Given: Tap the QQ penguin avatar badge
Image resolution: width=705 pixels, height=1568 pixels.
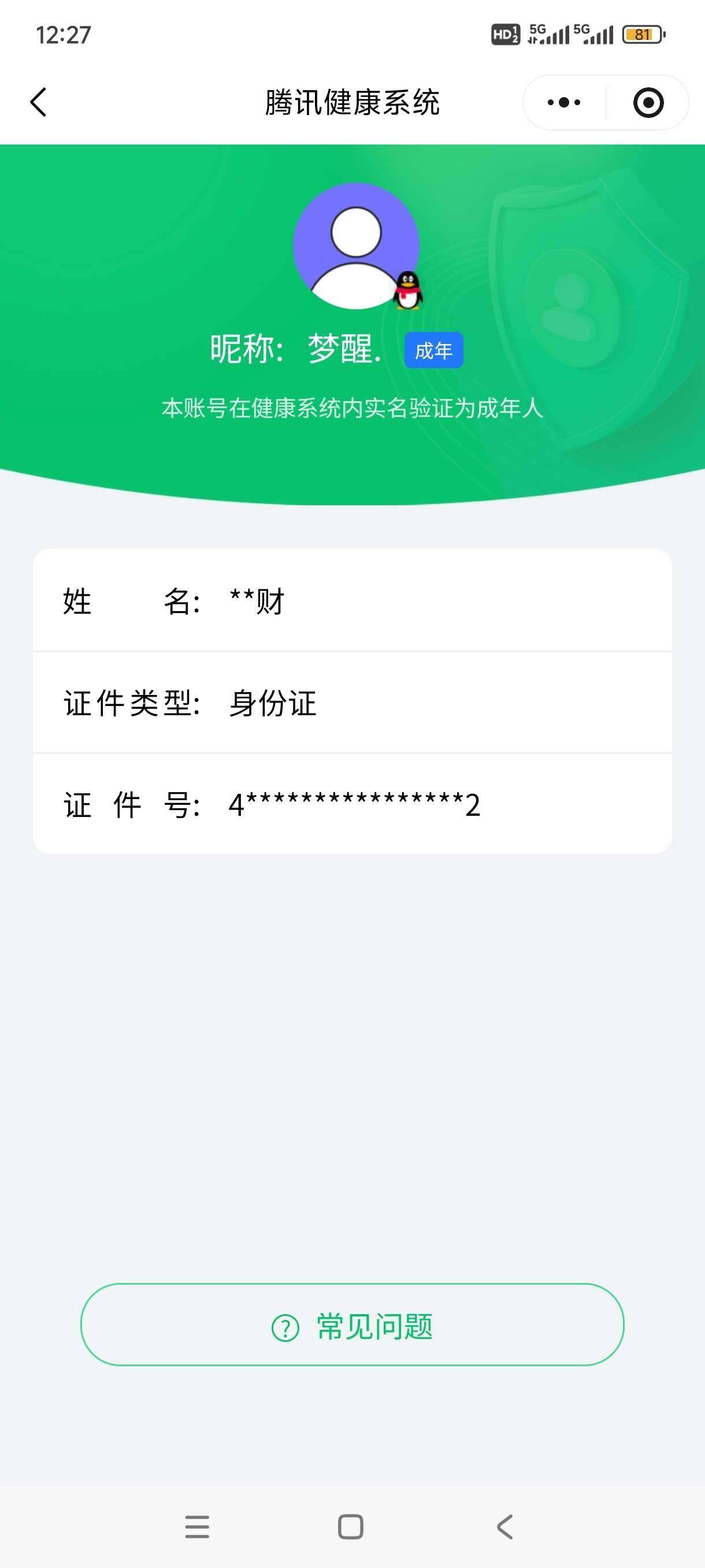Looking at the screenshot, I should (x=406, y=292).
